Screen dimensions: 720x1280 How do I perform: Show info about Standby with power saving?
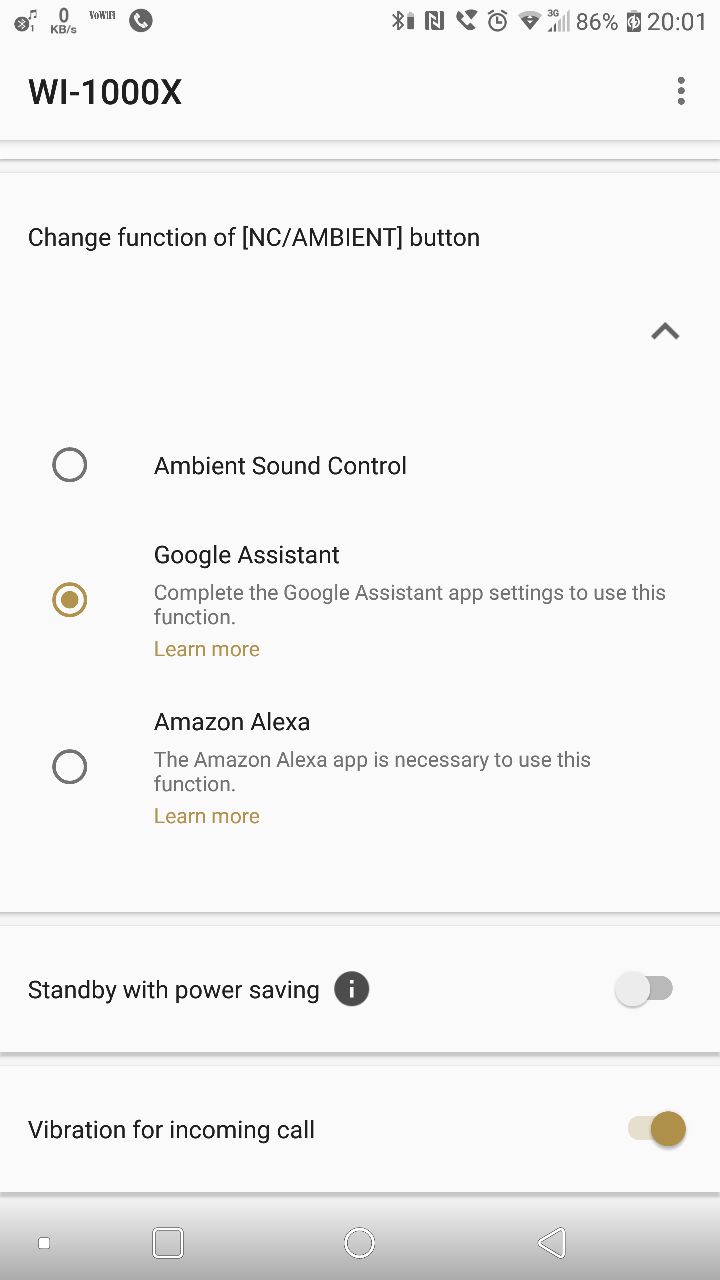[351, 990]
